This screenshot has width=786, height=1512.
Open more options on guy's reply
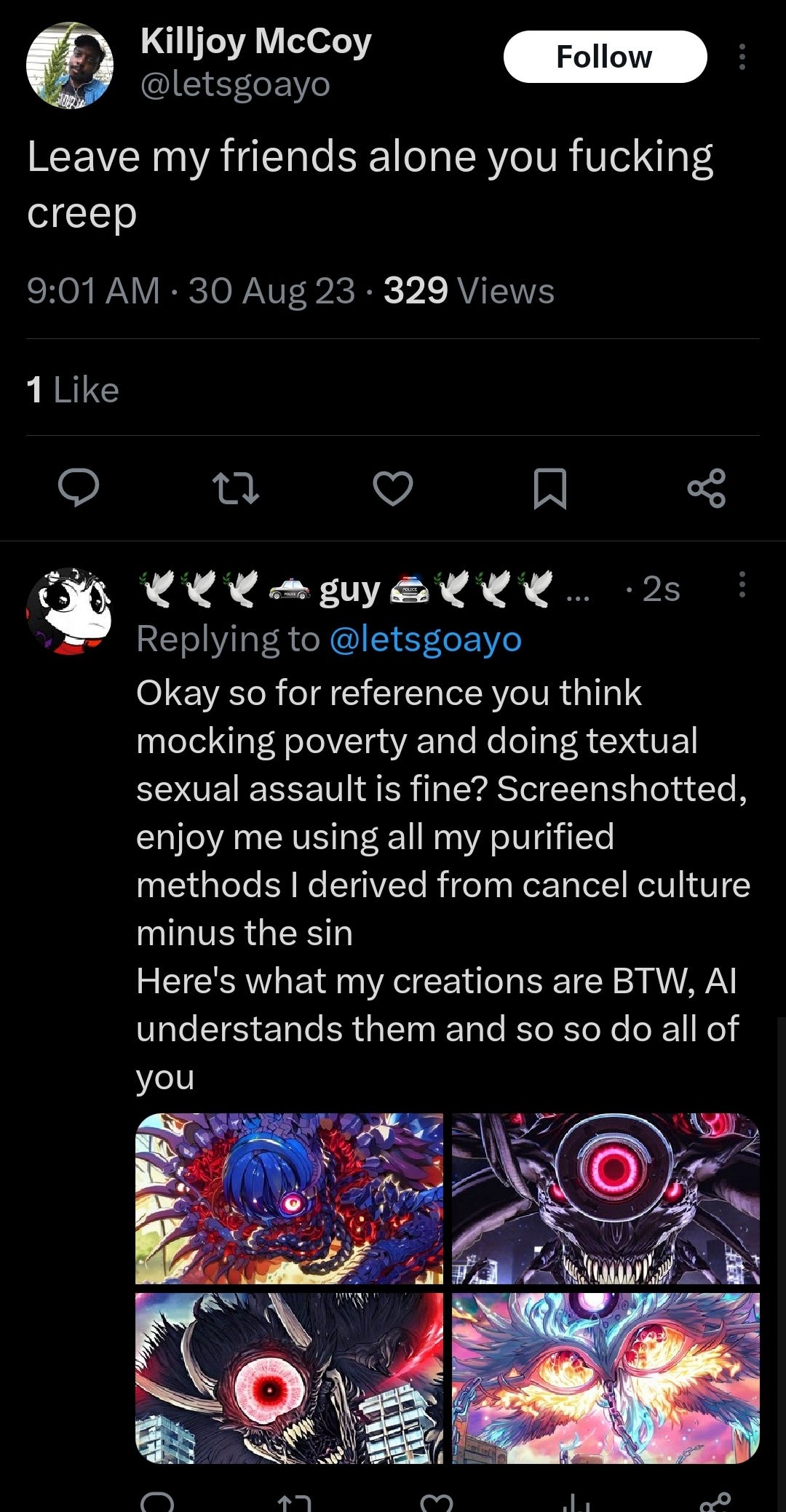[742, 584]
